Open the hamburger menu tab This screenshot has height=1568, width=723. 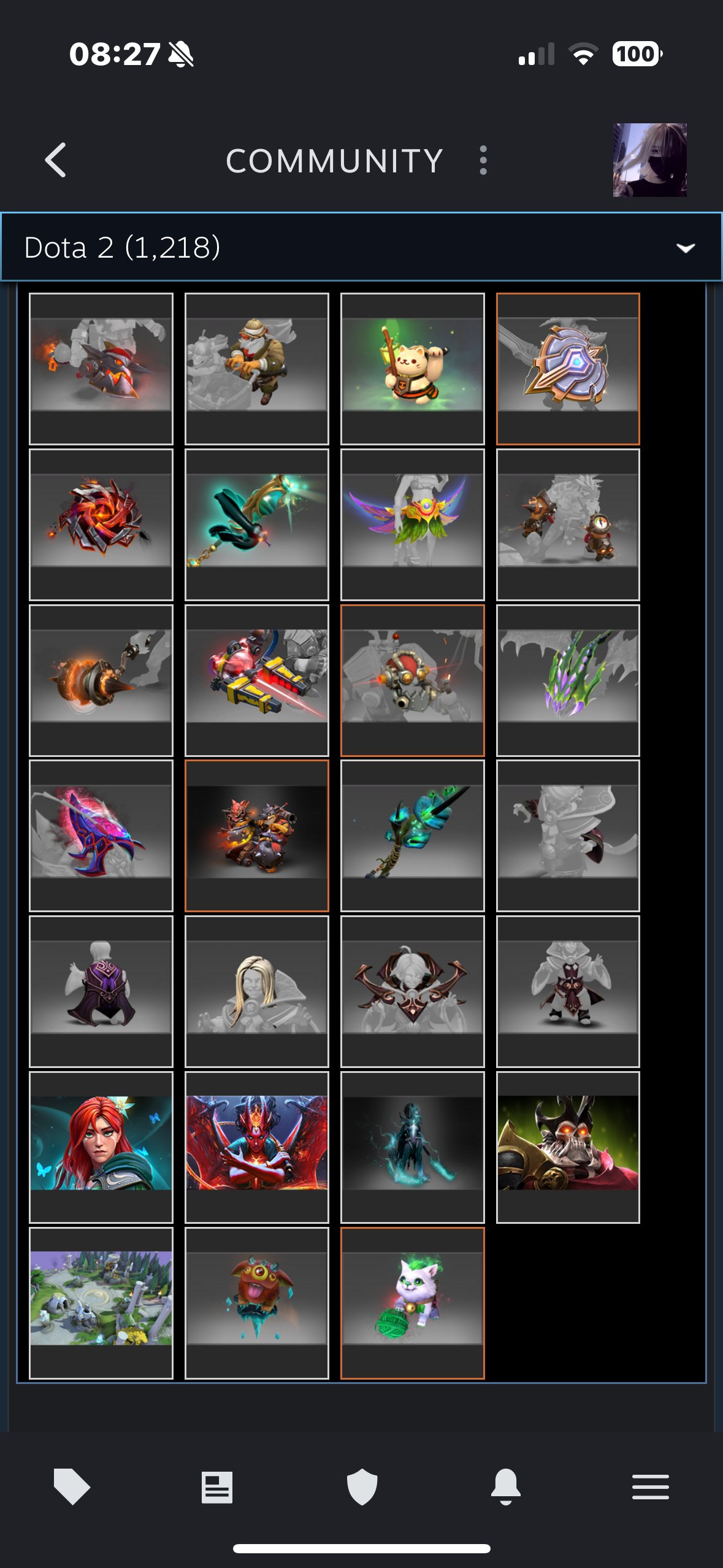point(650,1486)
